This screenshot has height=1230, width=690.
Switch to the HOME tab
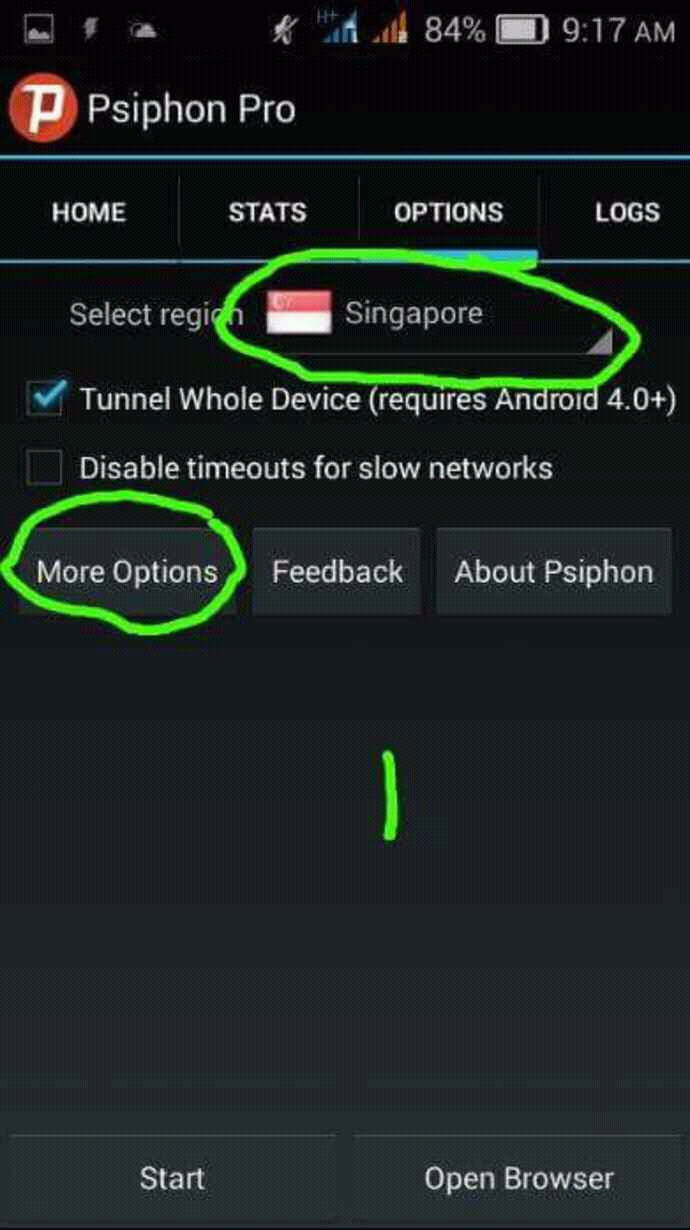pos(89,213)
